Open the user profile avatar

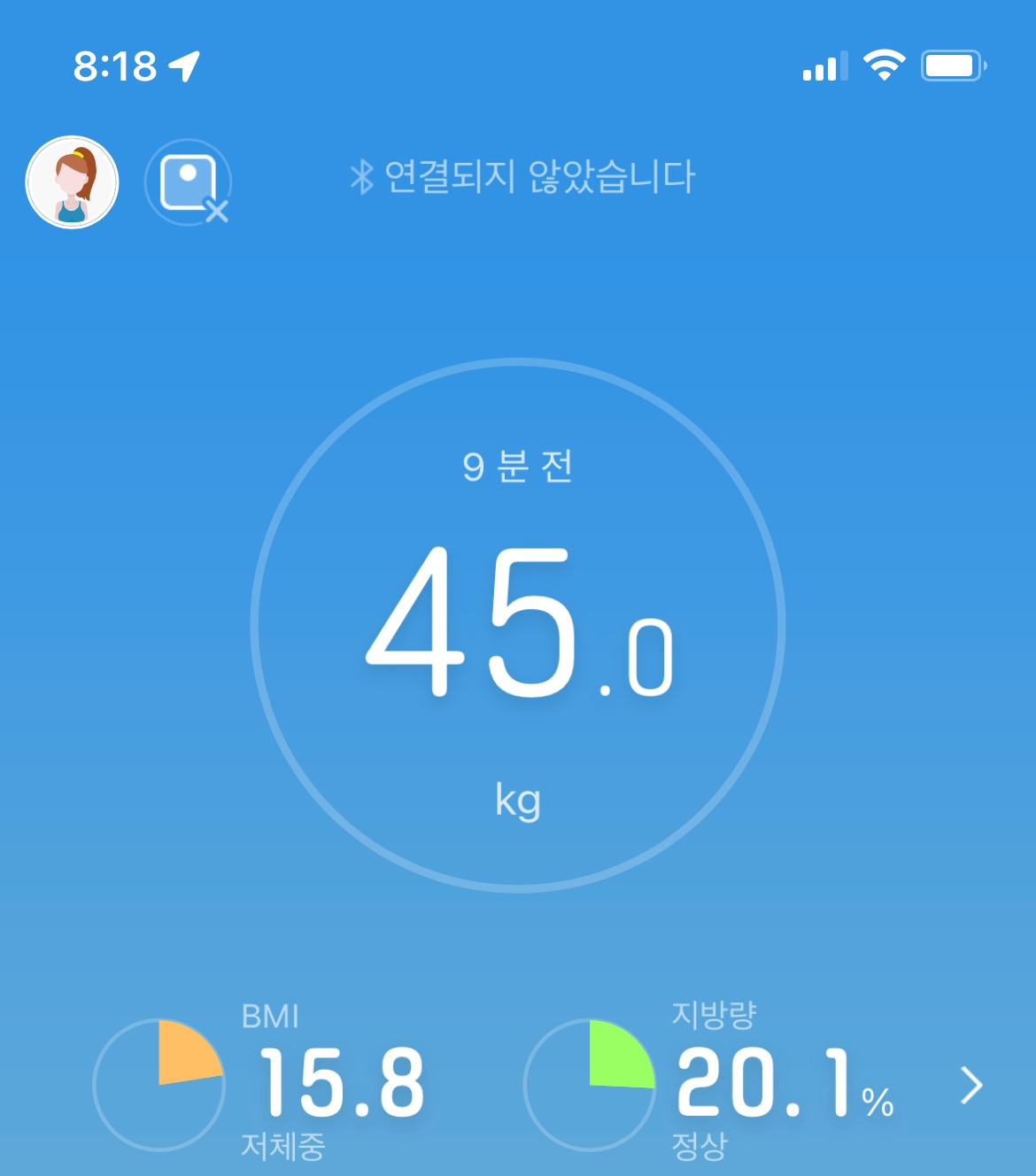tap(72, 182)
